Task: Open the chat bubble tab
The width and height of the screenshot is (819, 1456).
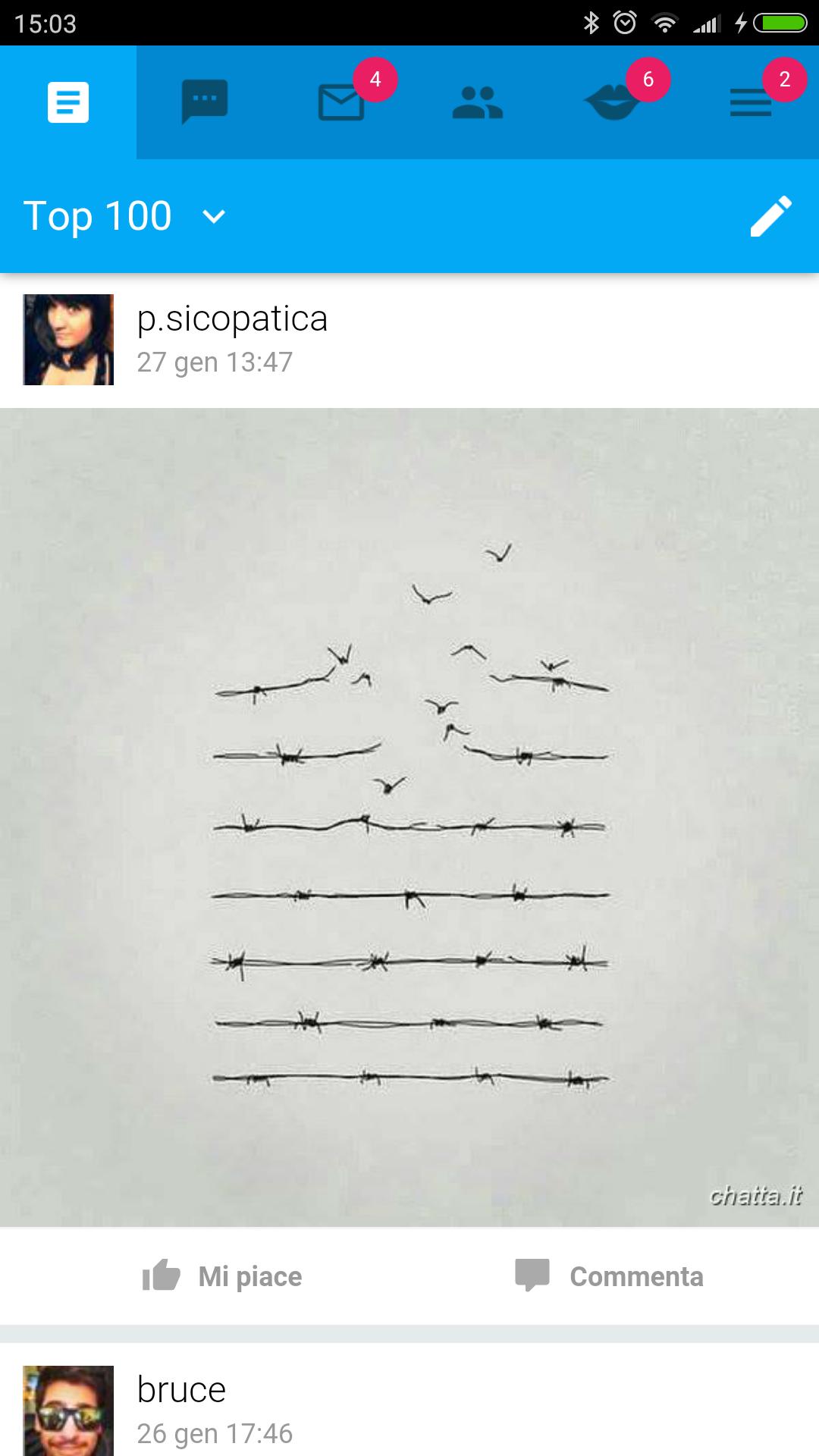Action: (x=205, y=102)
